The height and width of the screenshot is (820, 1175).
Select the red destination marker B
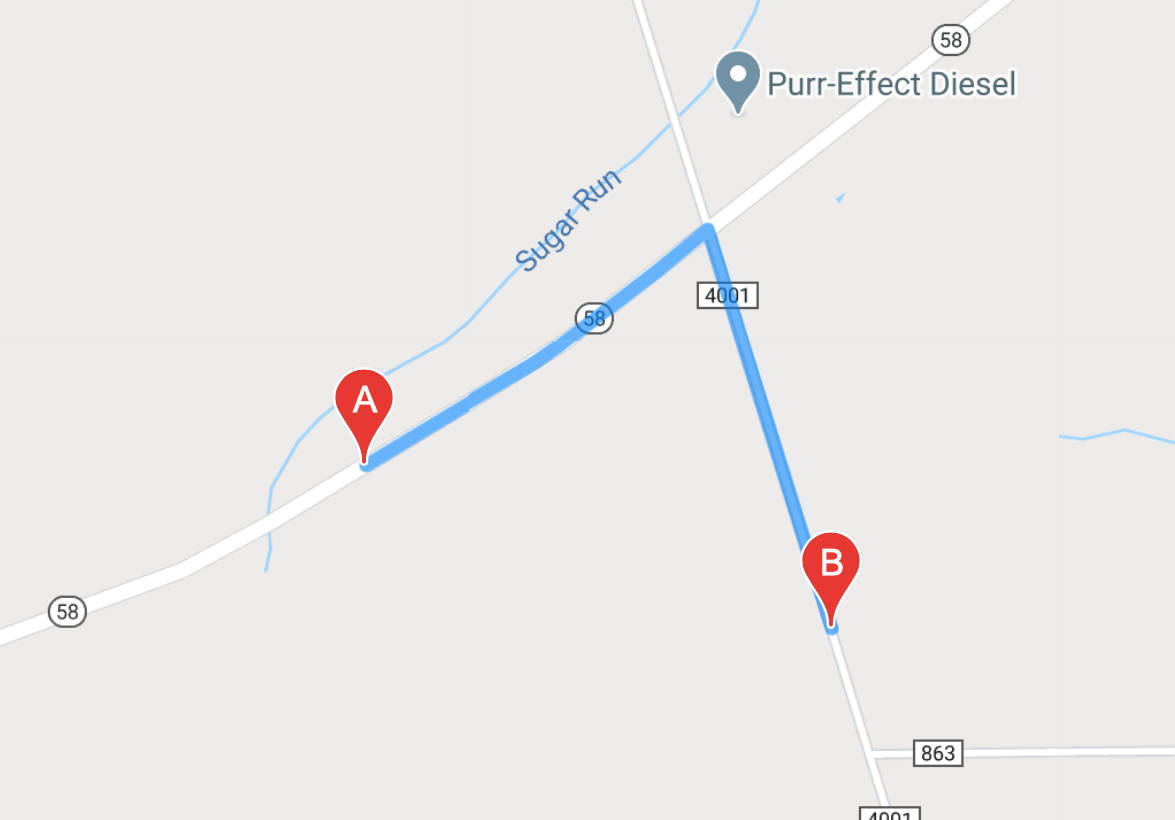click(x=831, y=568)
